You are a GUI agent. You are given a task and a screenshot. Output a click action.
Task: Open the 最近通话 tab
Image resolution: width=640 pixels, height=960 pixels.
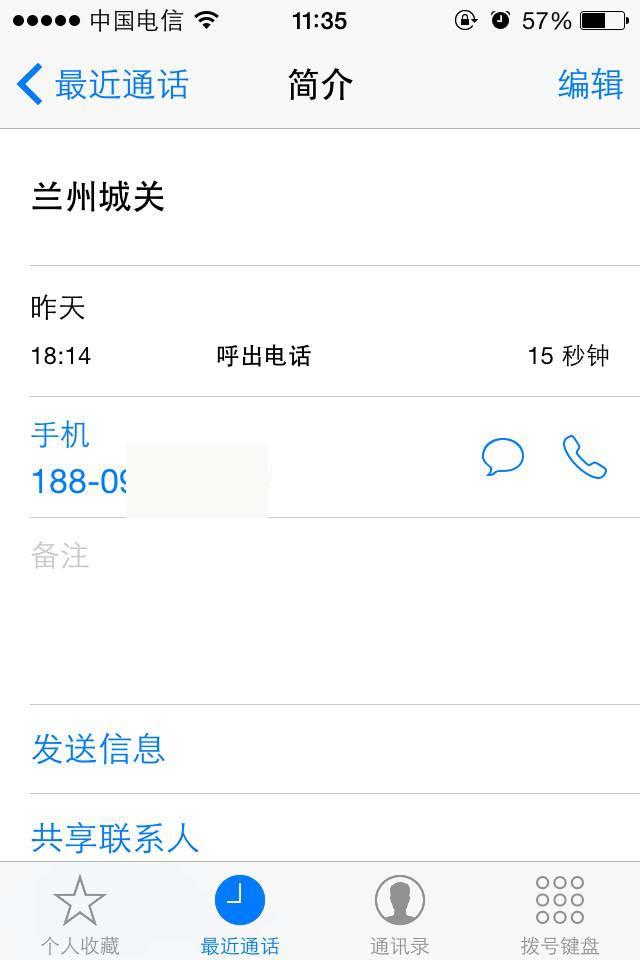240,913
